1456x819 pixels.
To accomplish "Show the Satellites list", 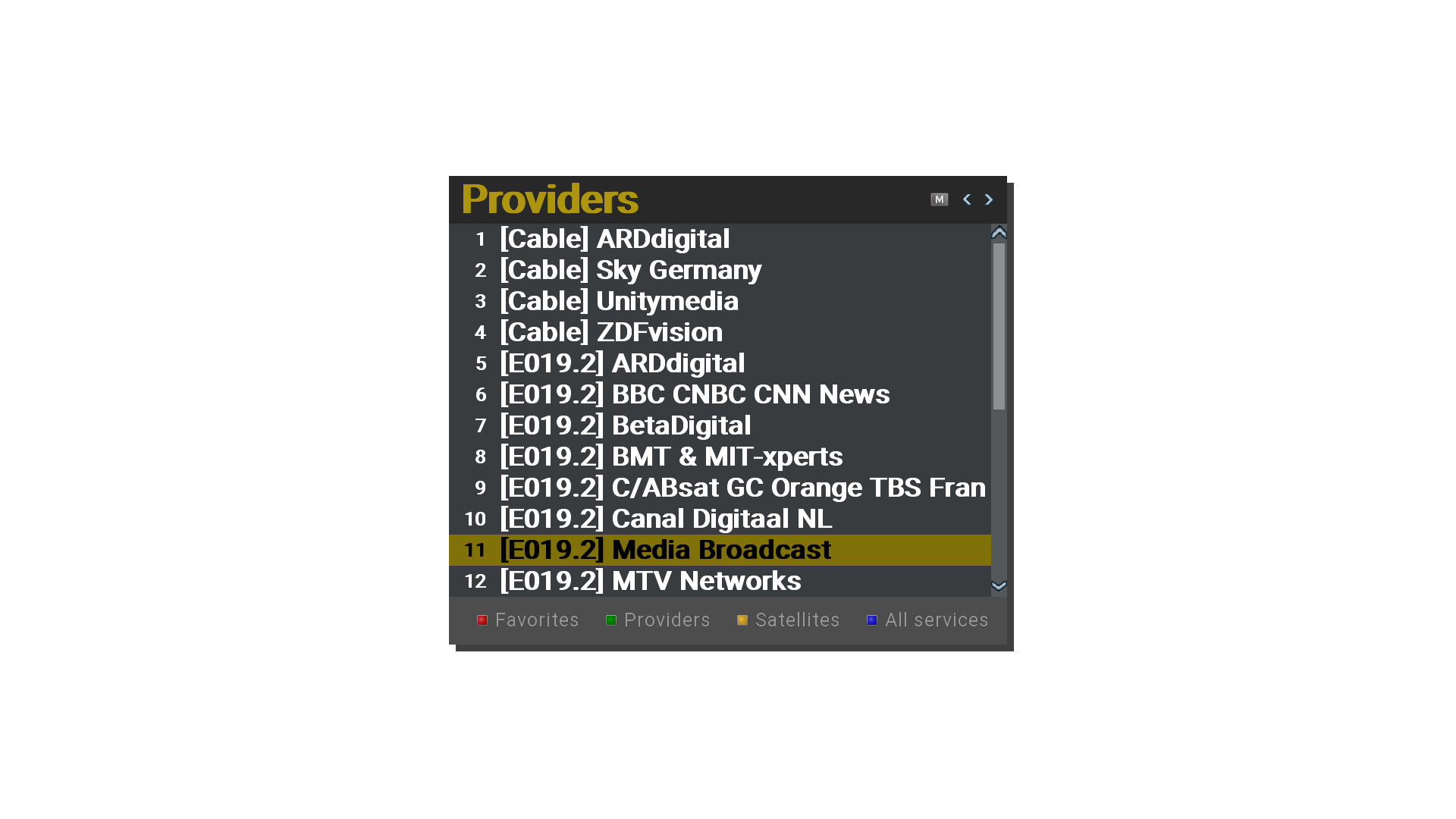I will (788, 620).
